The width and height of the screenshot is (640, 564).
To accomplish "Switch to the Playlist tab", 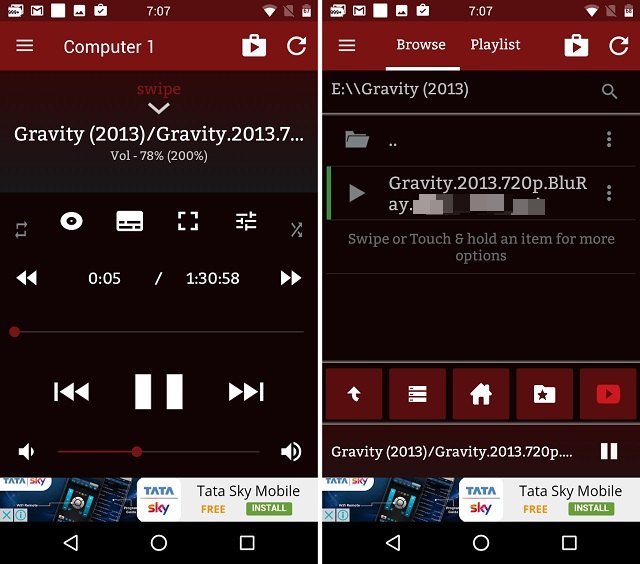I will click(x=495, y=45).
